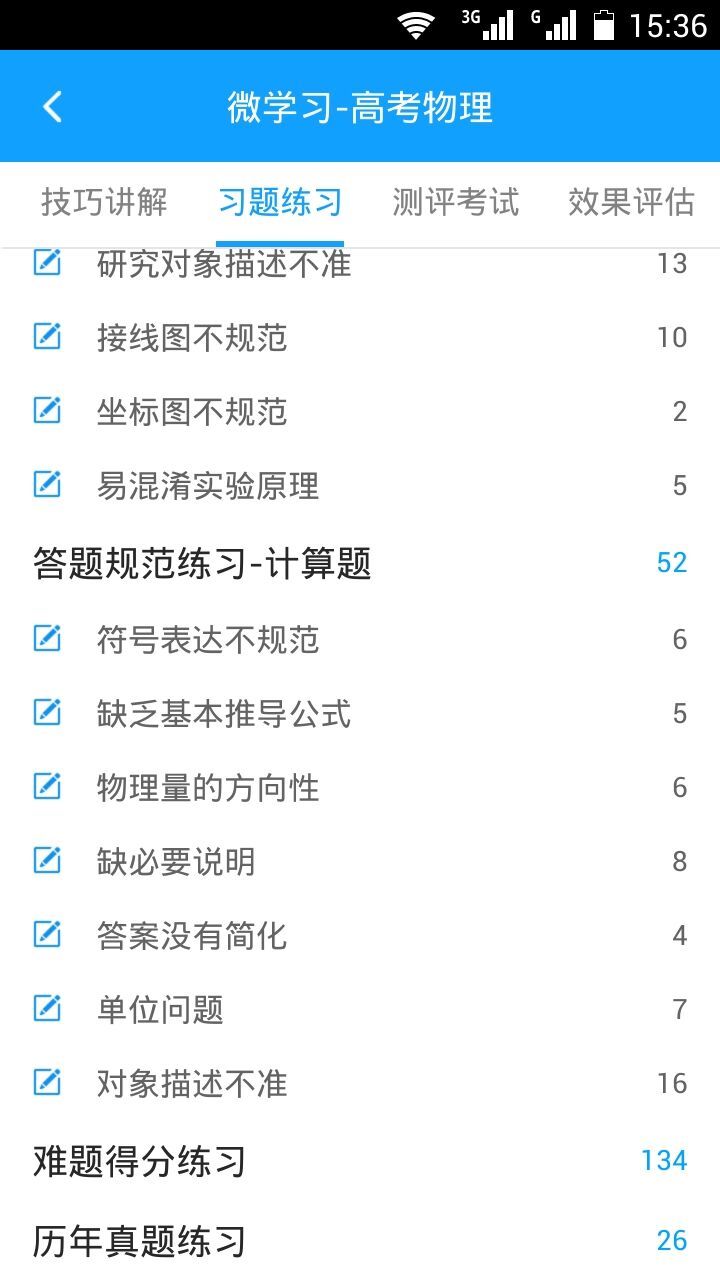Switch to the 技巧讲解 tab
Viewport: 720px width, 1280px height.
pyautogui.click(x=103, y=202)
